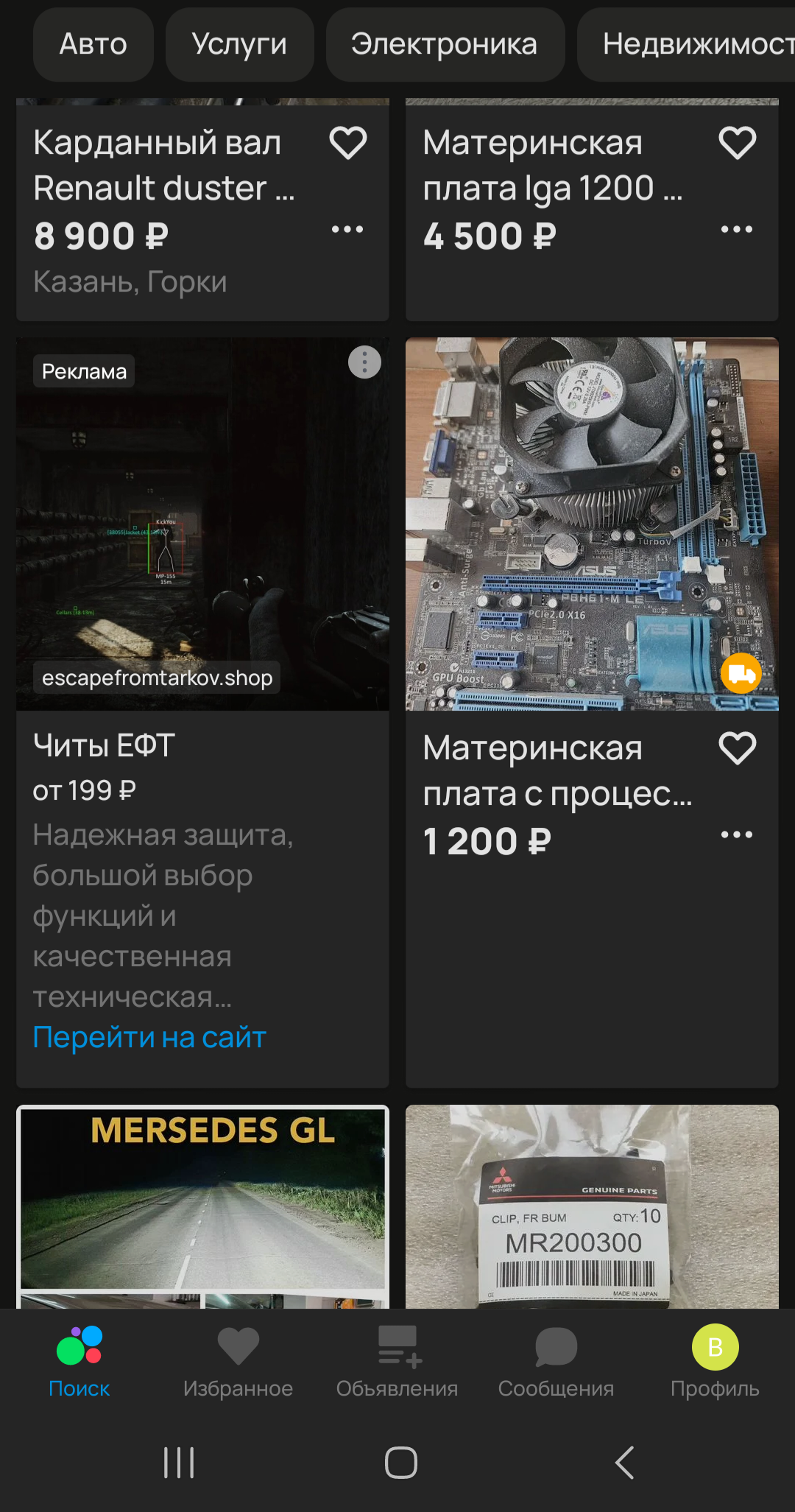The image size is (795, 1512).
Task: Open the Электроника category
Action: tap(444, 44)
